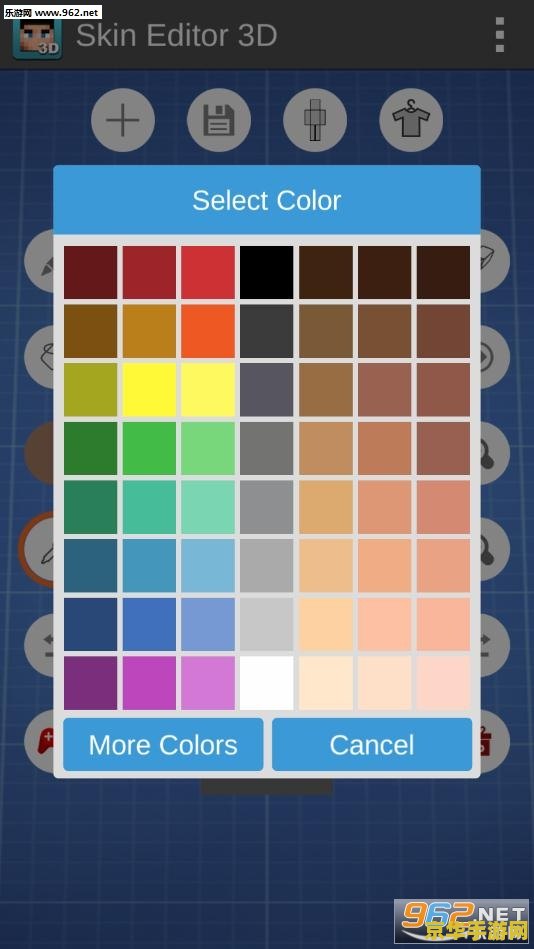Image resolution: width=534 pixels, height=949 pixels.
Task: Select the bright yellow swatch
Action: [150, 390]
